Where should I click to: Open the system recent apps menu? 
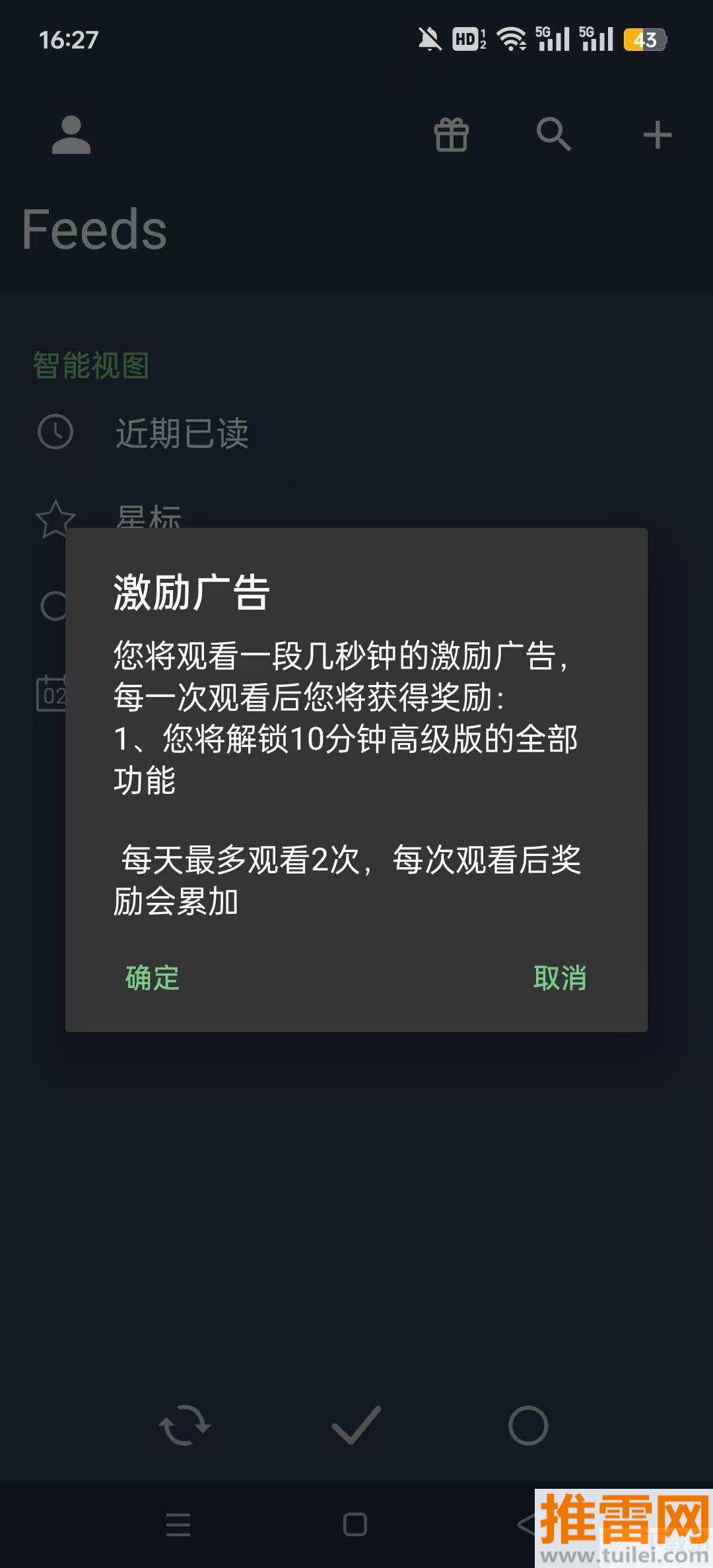[178, 1524]
